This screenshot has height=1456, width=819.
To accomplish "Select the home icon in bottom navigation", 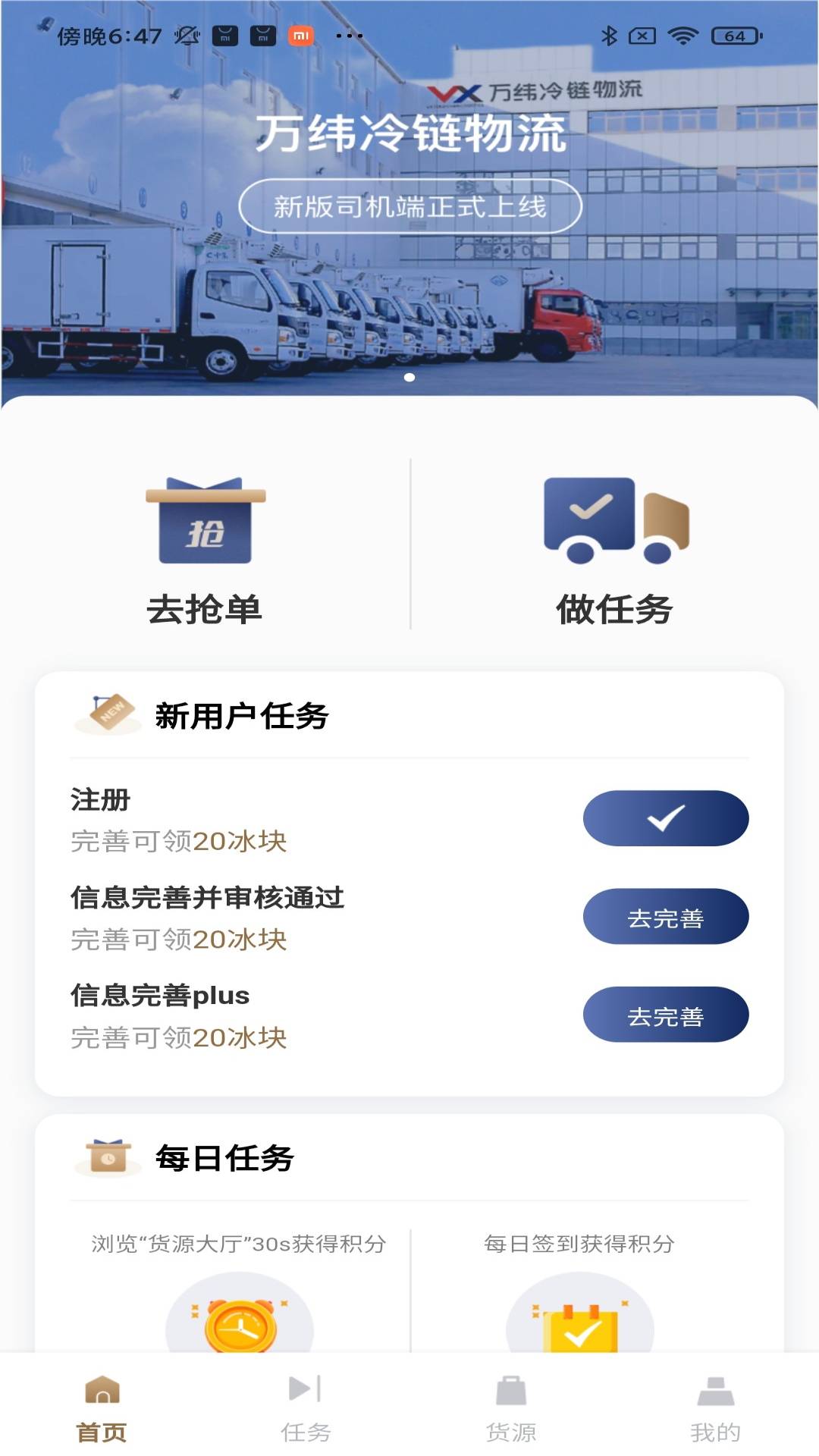I will coord(102,1407).
